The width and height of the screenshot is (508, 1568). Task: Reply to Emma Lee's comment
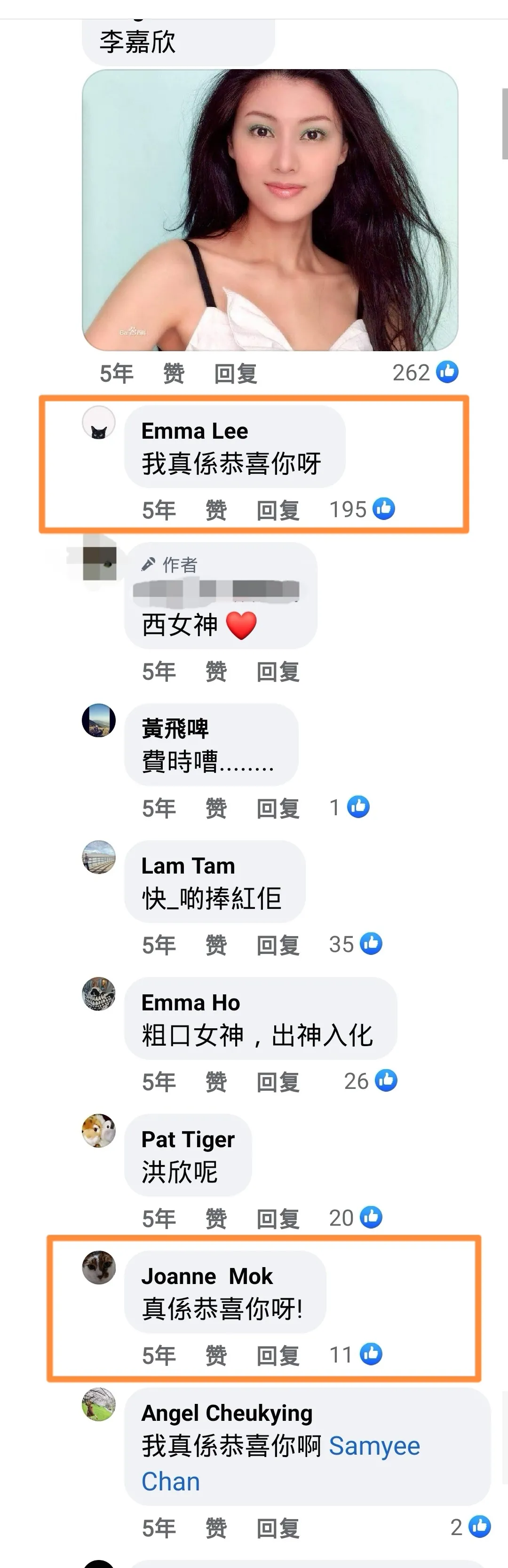(x=278, y=510)
